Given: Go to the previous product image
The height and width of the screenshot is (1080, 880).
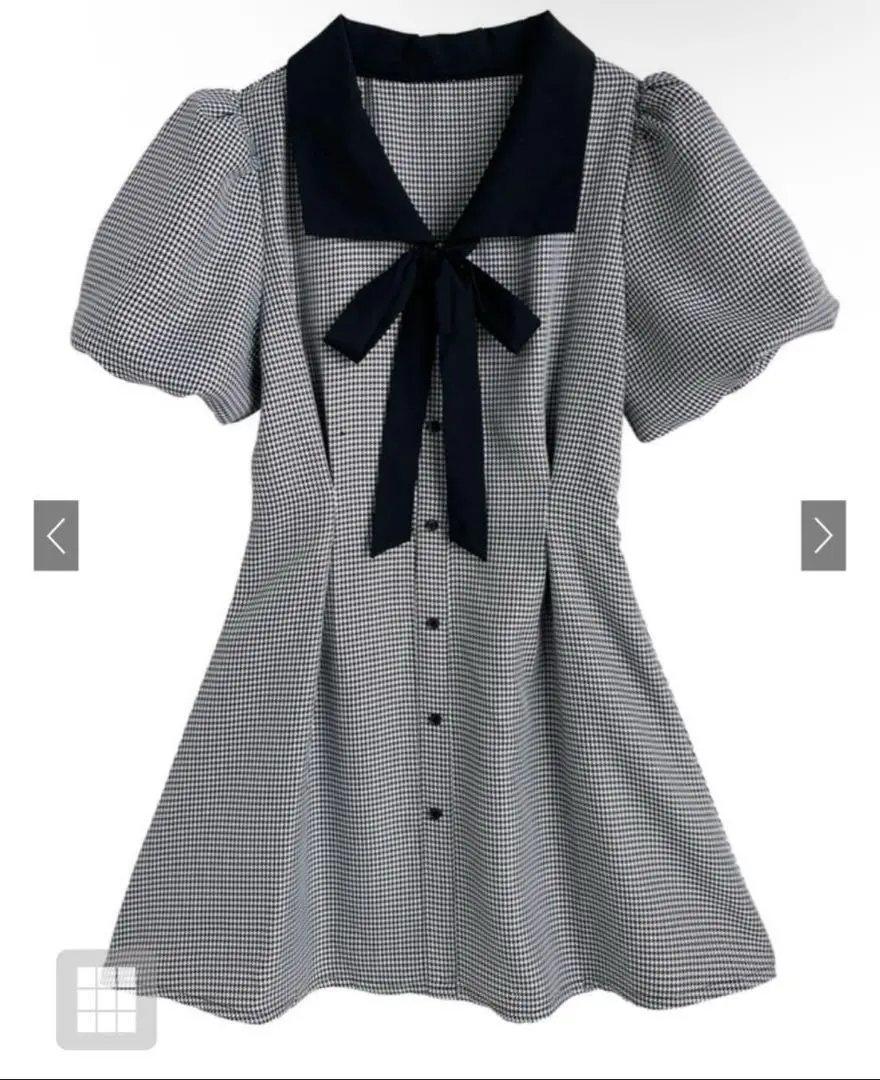Looking at the screenshot, I should pyautogui.click(x=56, y=536).
